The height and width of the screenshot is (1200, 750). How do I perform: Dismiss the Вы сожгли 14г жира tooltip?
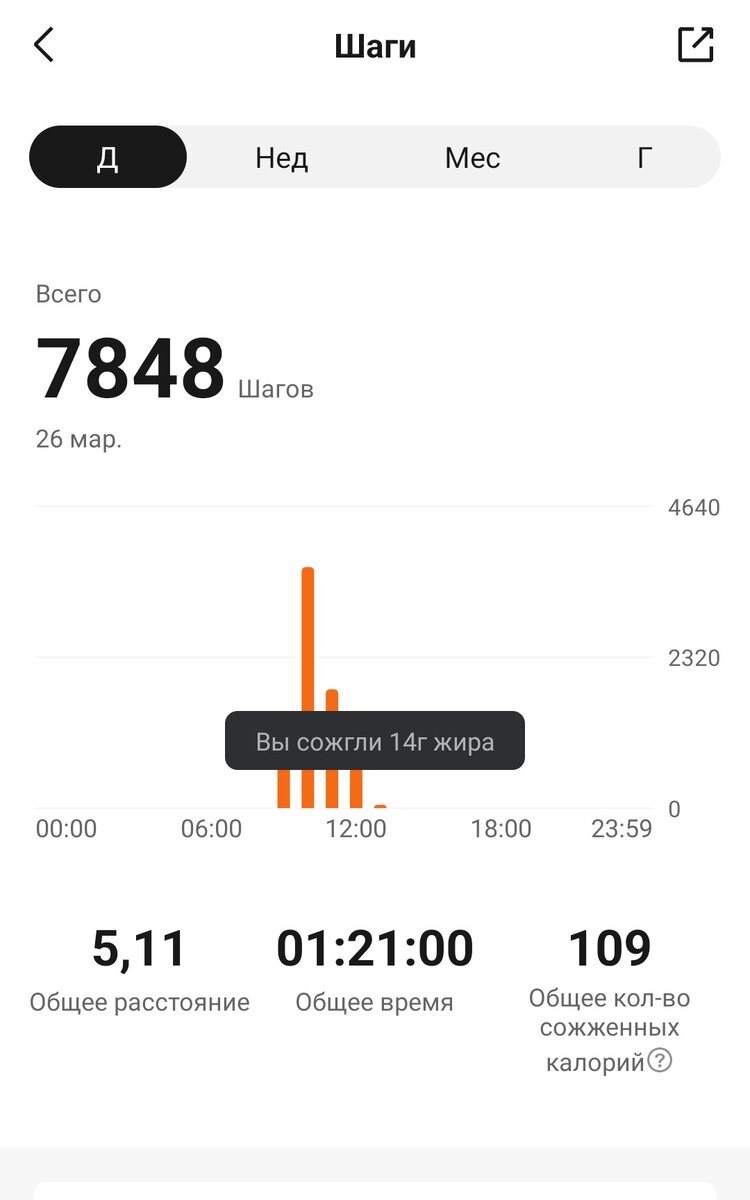point(373,741)
